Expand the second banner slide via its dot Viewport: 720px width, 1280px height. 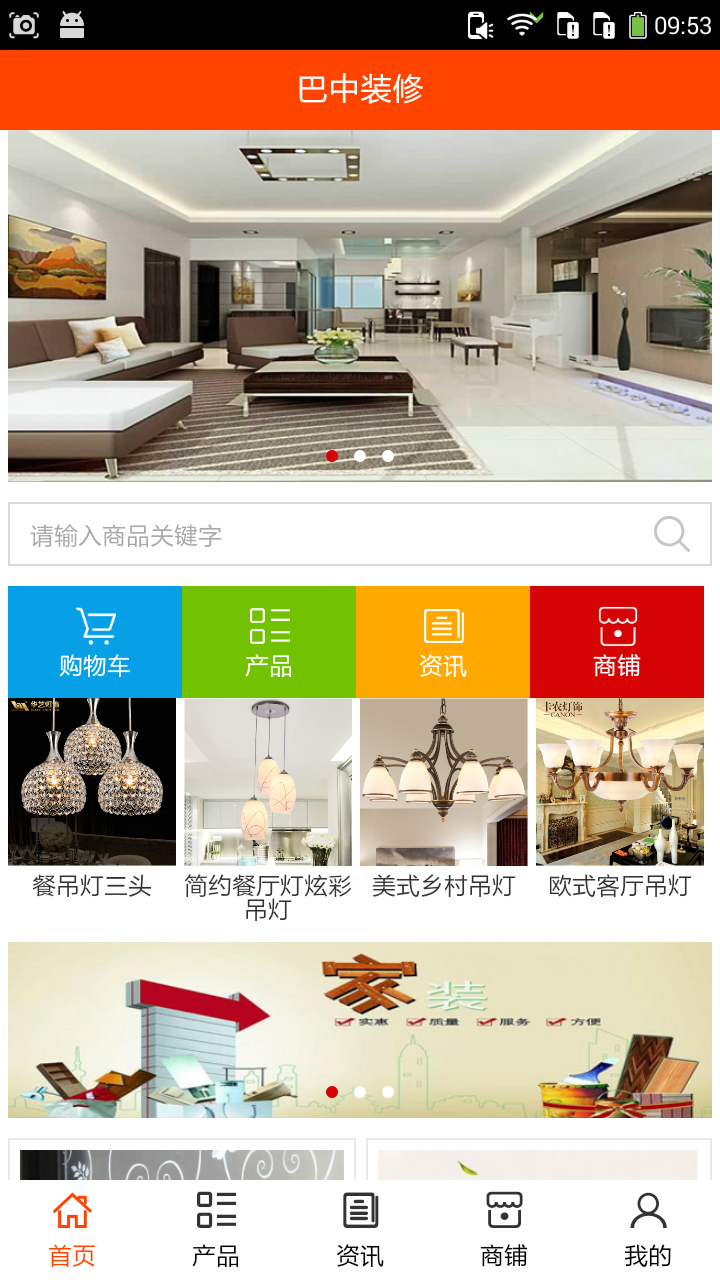[x=360, y=455]
